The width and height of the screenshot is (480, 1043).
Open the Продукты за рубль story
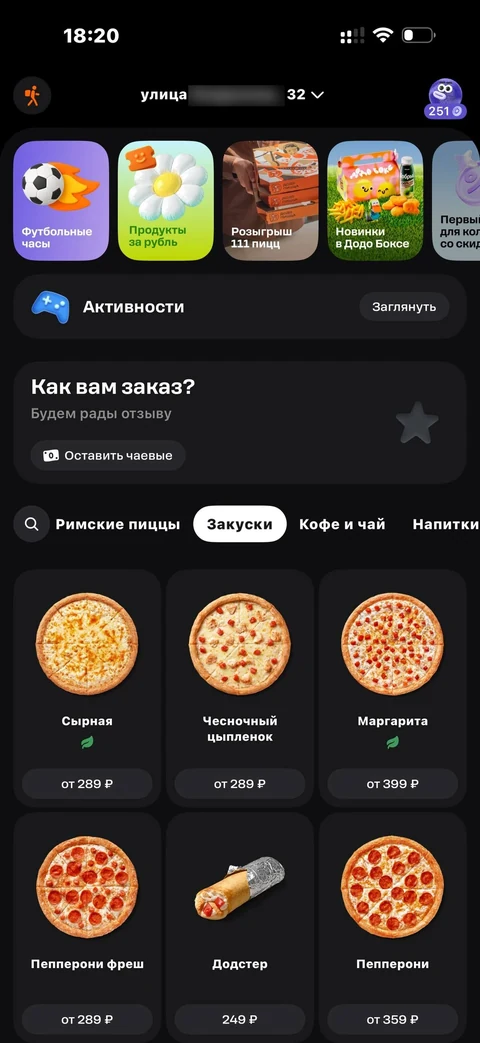pos(166,200)
